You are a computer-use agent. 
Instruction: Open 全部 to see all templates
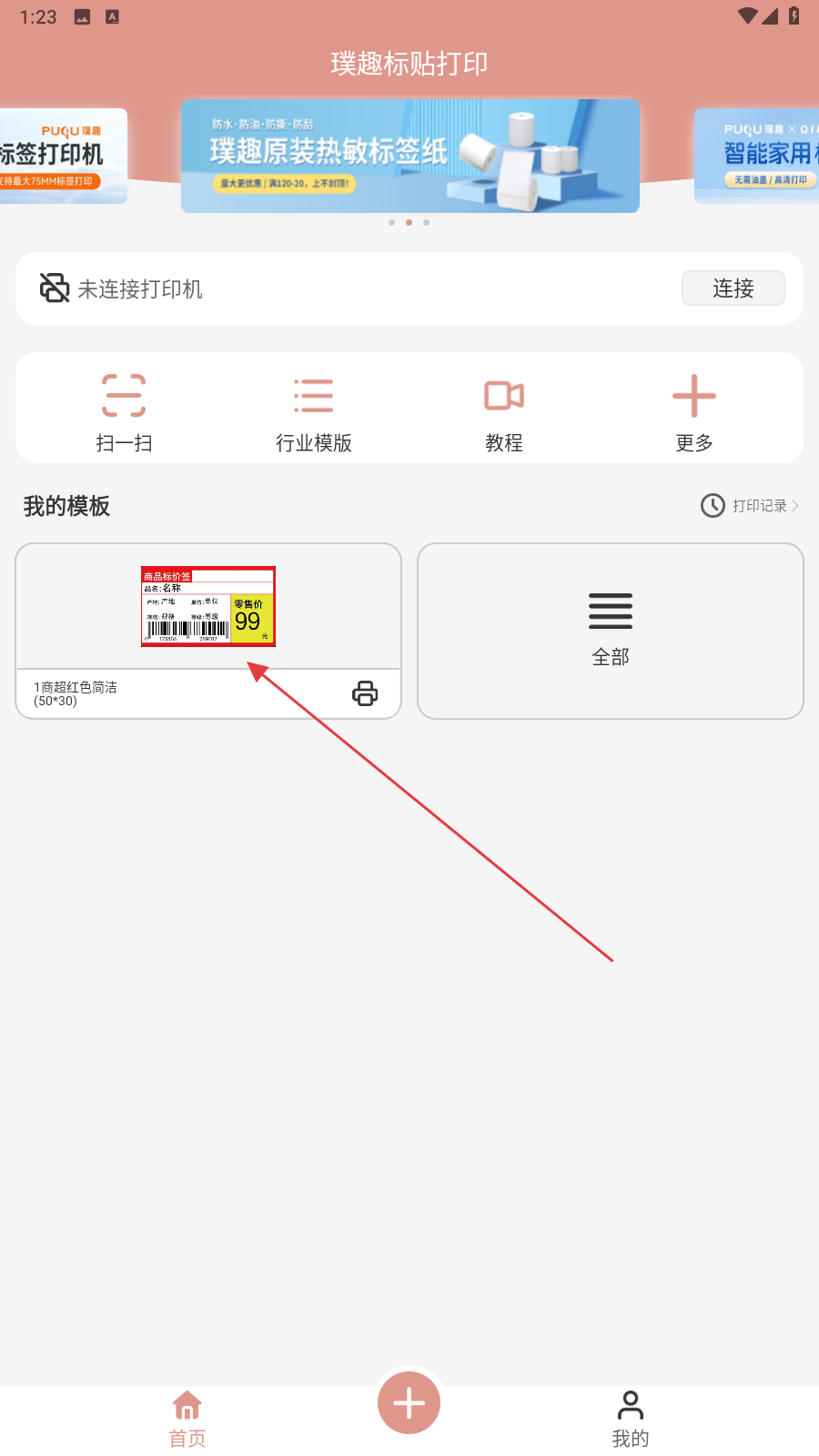610,630
